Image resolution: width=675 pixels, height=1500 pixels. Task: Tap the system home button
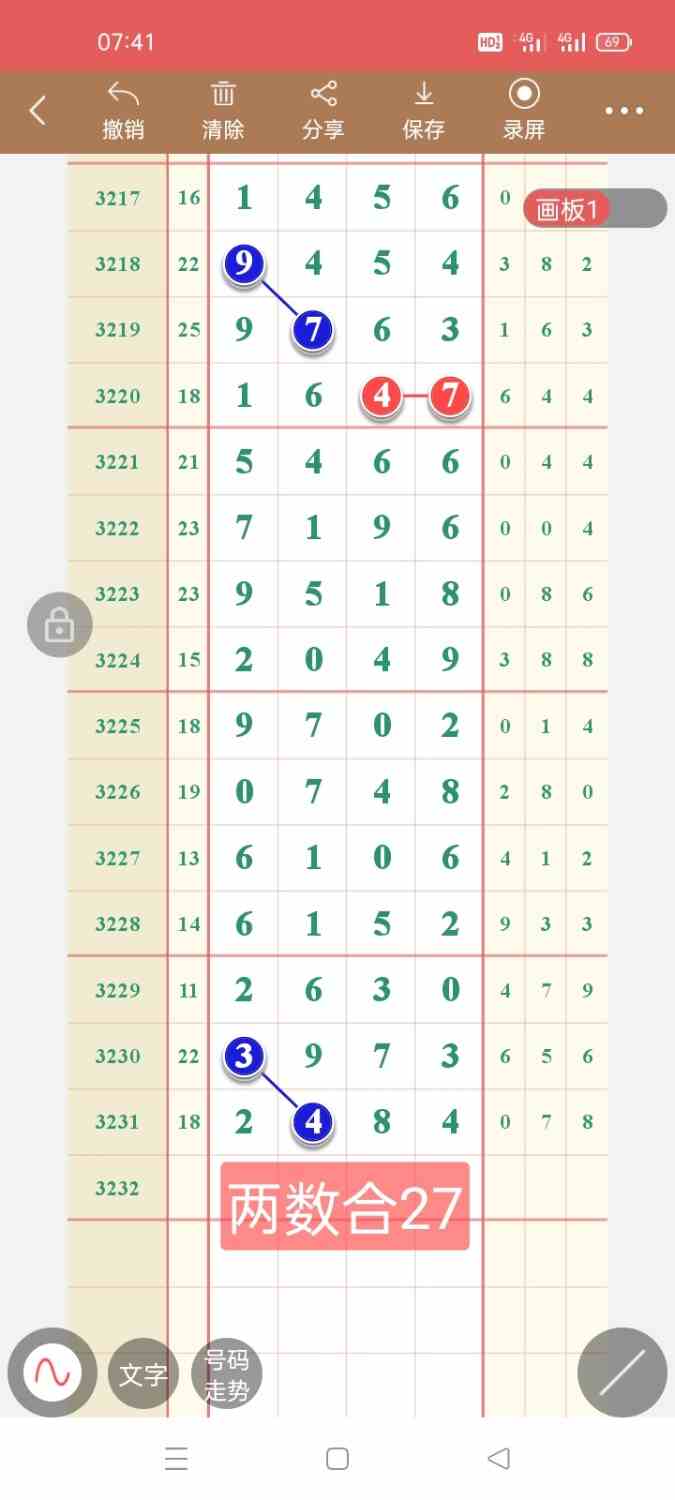pyautogui.click(x=337, y=1459)
